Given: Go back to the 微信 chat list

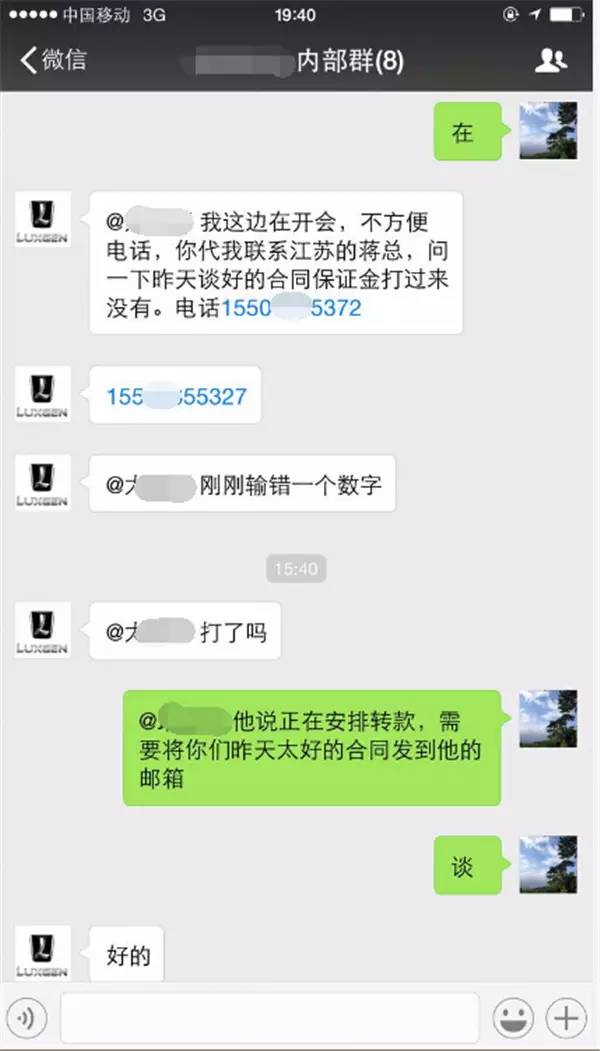Looking at the screenshot, I should [x=53, y=60].
